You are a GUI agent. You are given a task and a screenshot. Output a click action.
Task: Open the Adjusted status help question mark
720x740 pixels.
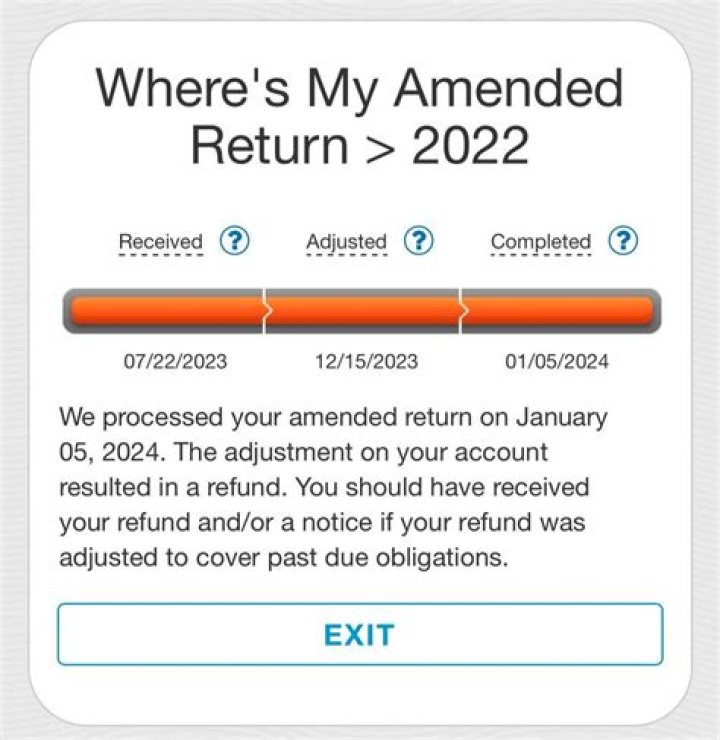coord(419,240)
